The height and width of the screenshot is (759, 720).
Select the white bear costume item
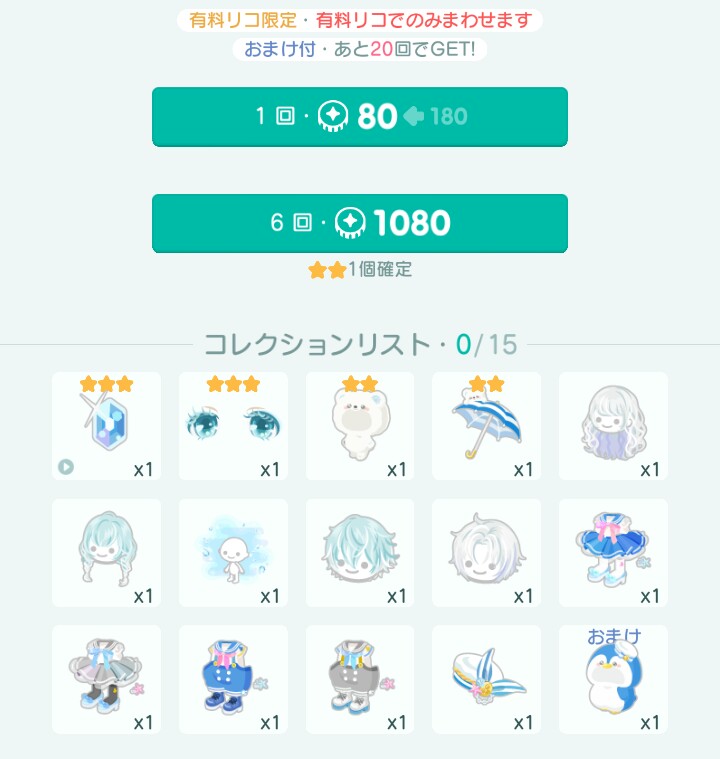point(360,426)
